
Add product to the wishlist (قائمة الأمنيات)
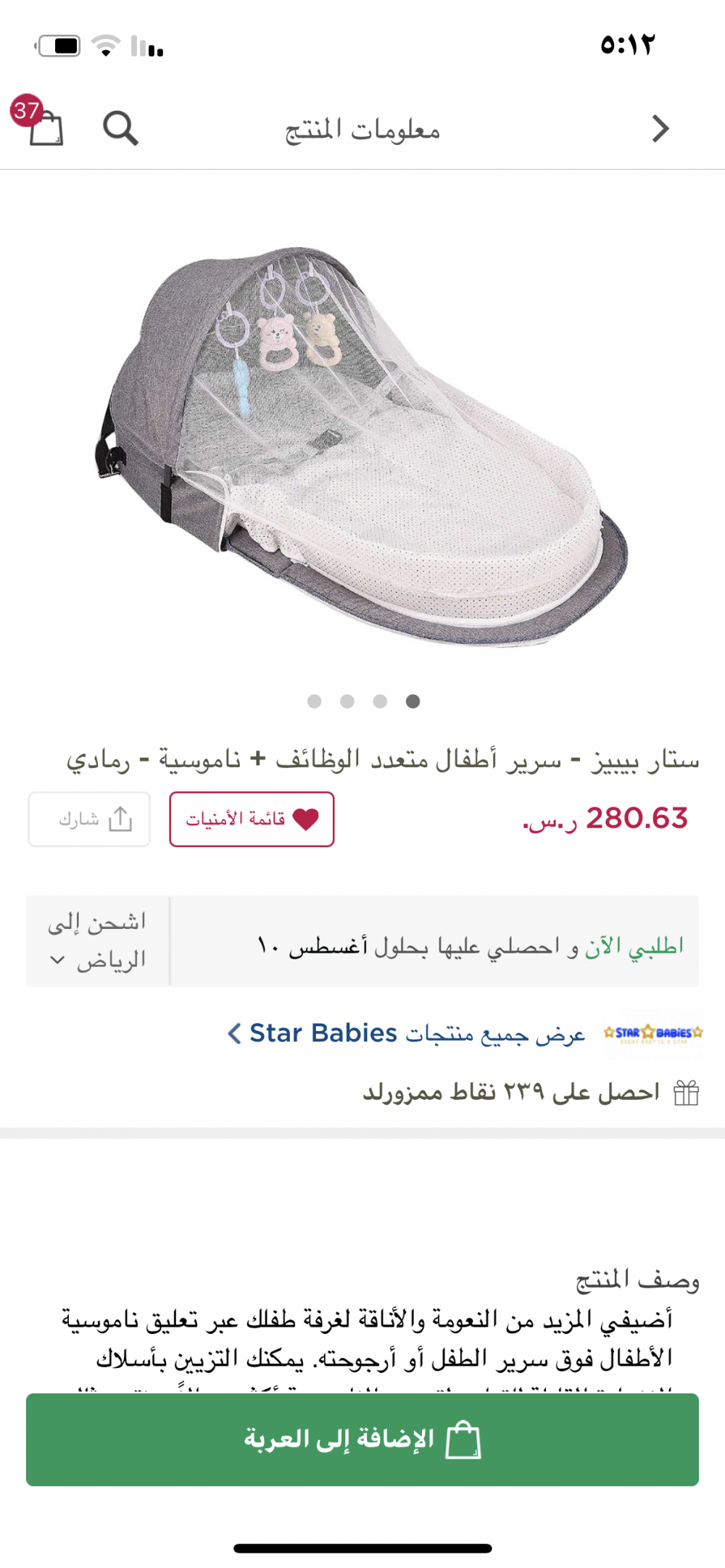click(252, 819)
